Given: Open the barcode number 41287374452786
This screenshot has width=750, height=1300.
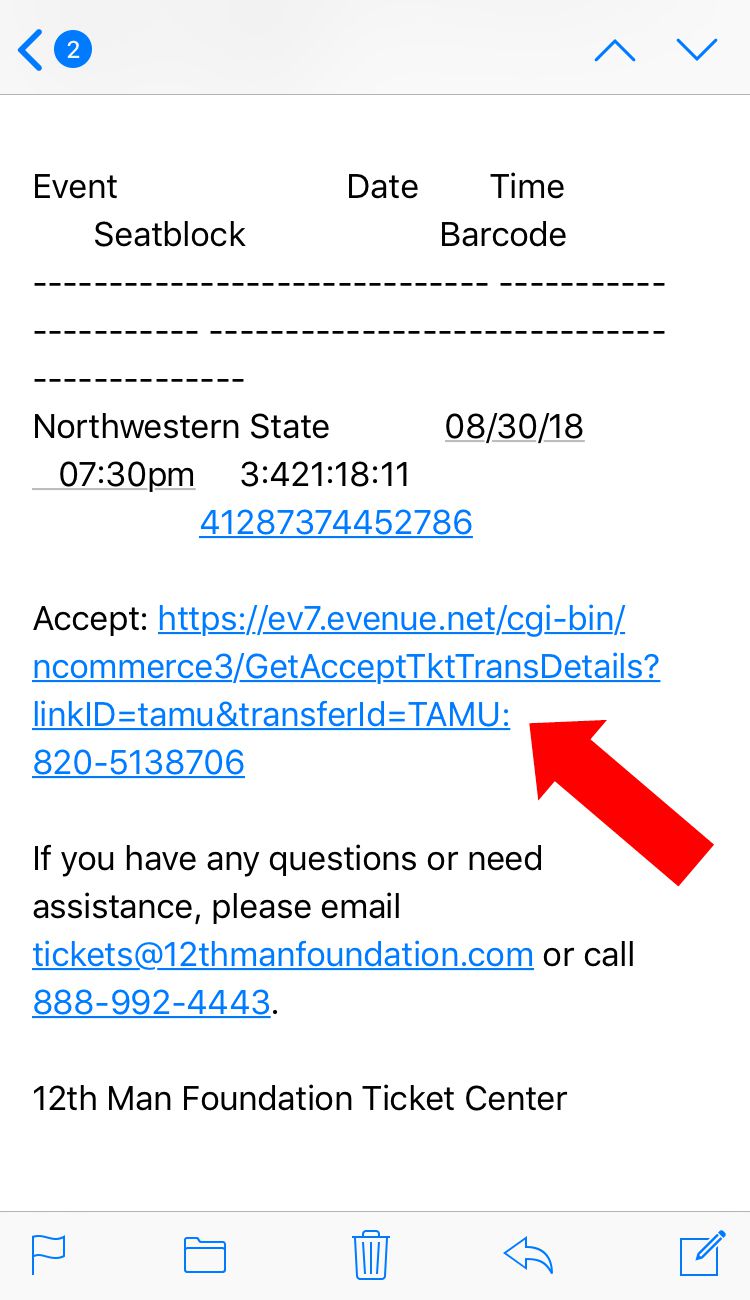Looking at the screenshot, I should click(336, 523).
